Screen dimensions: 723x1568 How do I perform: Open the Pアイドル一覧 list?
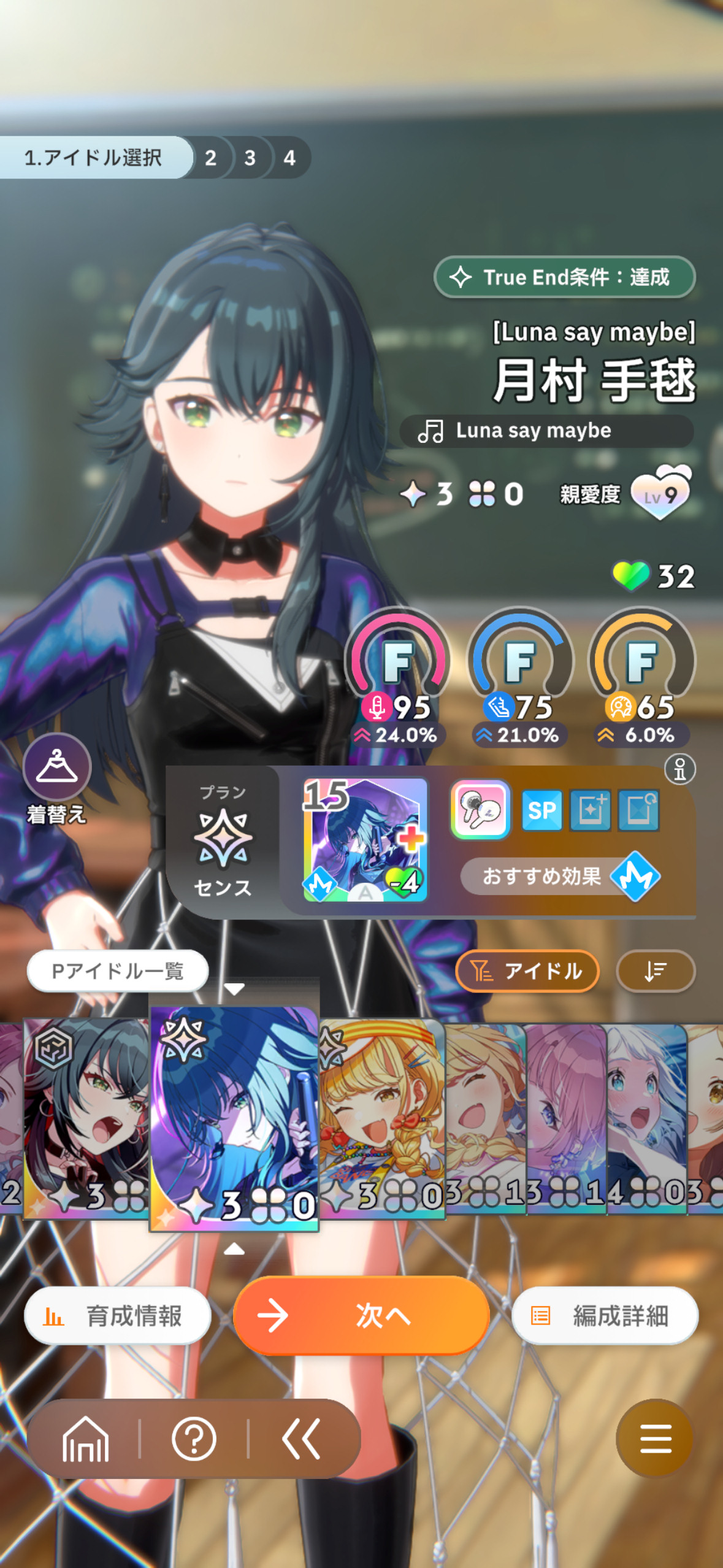pyautogui.click(x=118, y=970)
